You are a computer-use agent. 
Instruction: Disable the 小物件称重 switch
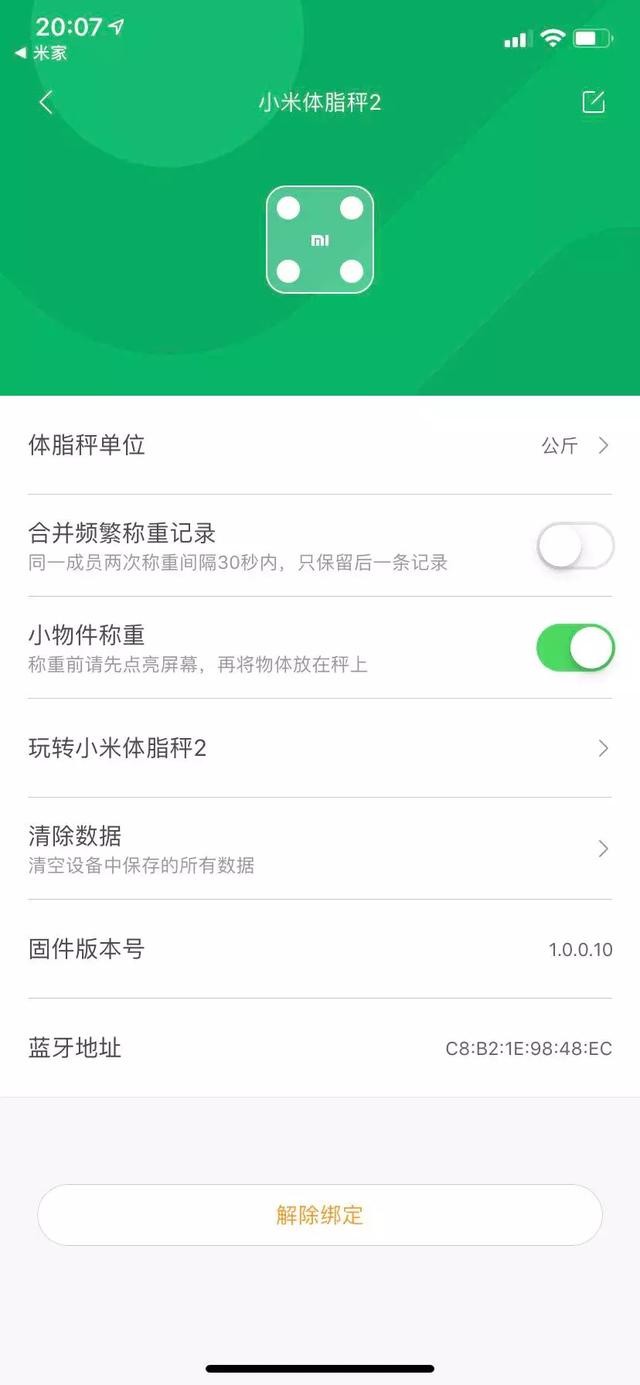(x=575, y=648)
